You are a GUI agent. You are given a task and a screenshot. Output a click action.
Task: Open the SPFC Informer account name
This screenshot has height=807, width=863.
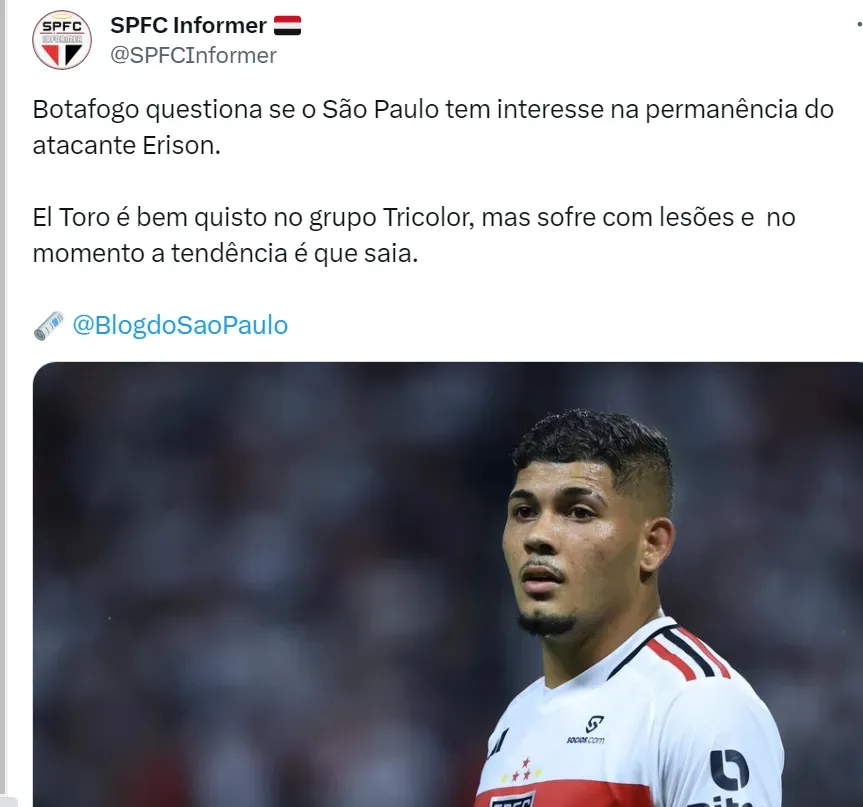pos(188,25)
